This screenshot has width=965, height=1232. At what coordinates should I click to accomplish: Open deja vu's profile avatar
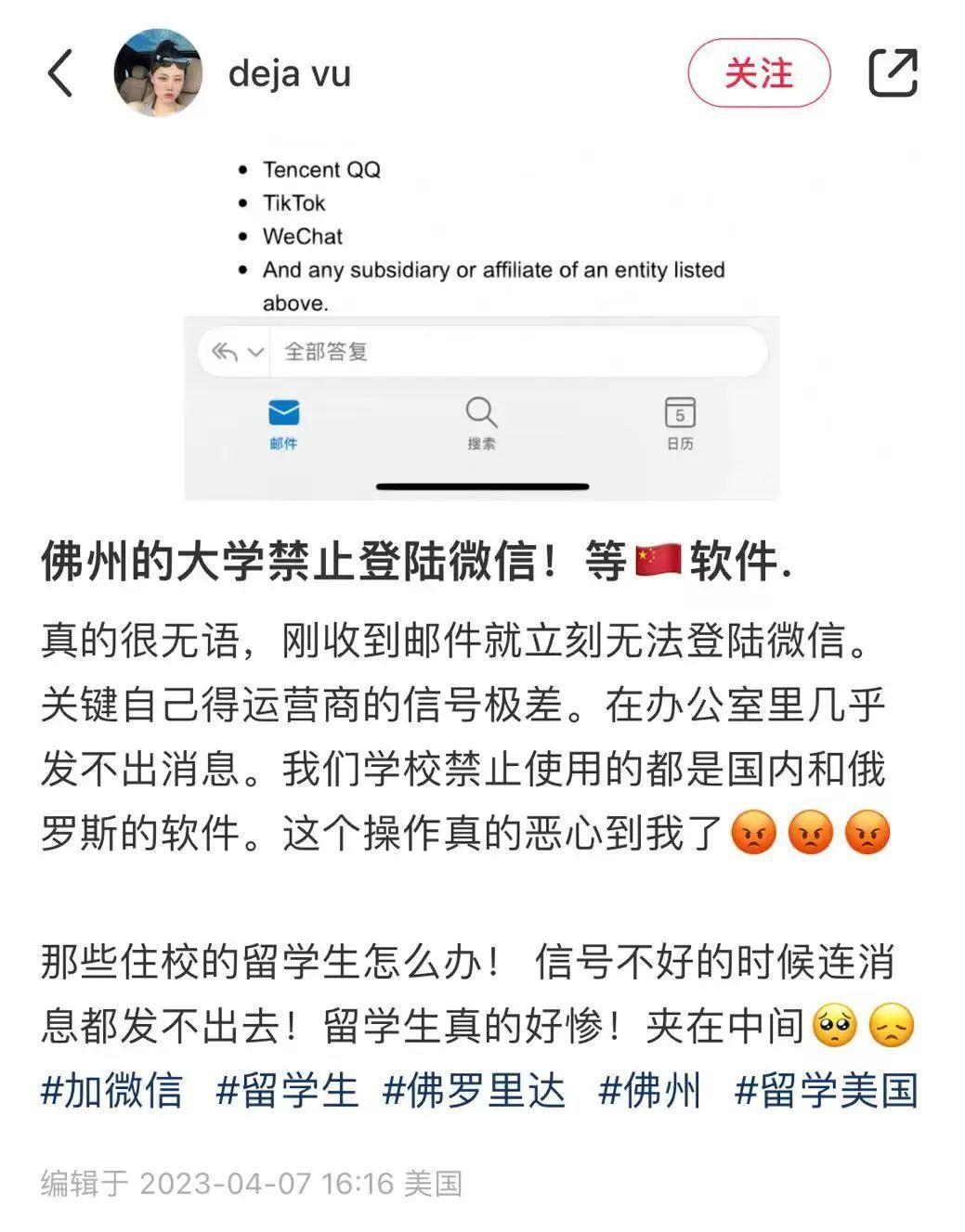coord(158,72)
